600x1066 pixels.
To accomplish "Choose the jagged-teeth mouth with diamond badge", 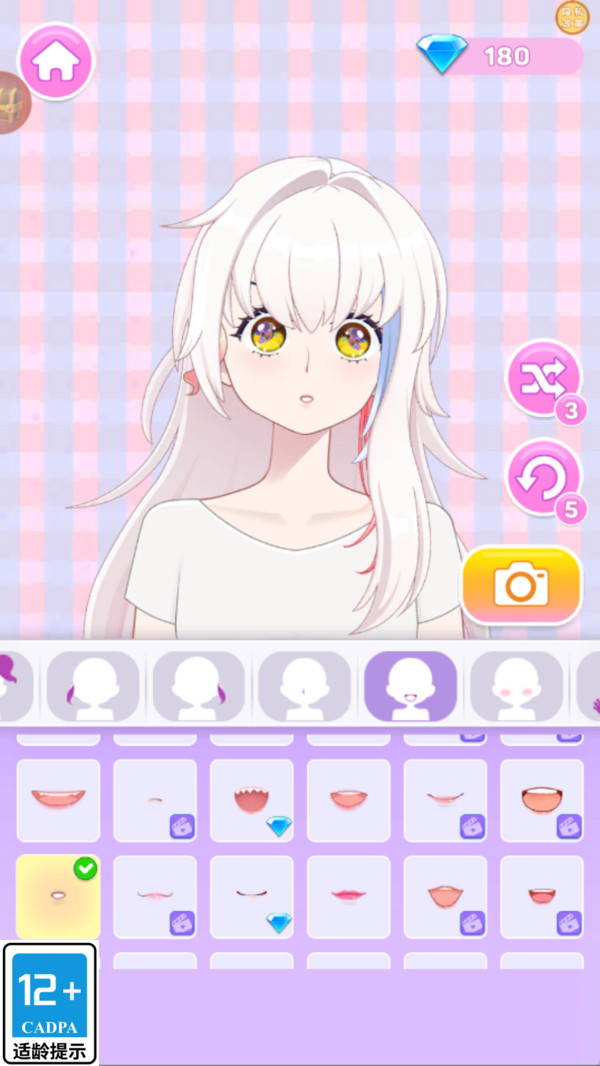I will pyautogui.click(x=252, y=800).
